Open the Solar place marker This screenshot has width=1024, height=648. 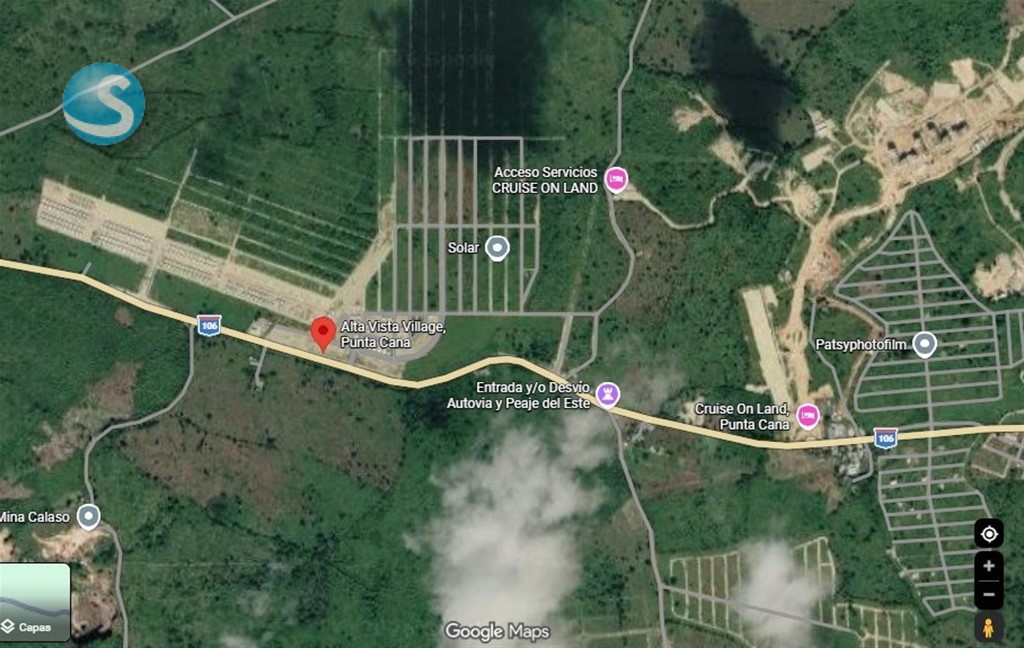[497, 247]
